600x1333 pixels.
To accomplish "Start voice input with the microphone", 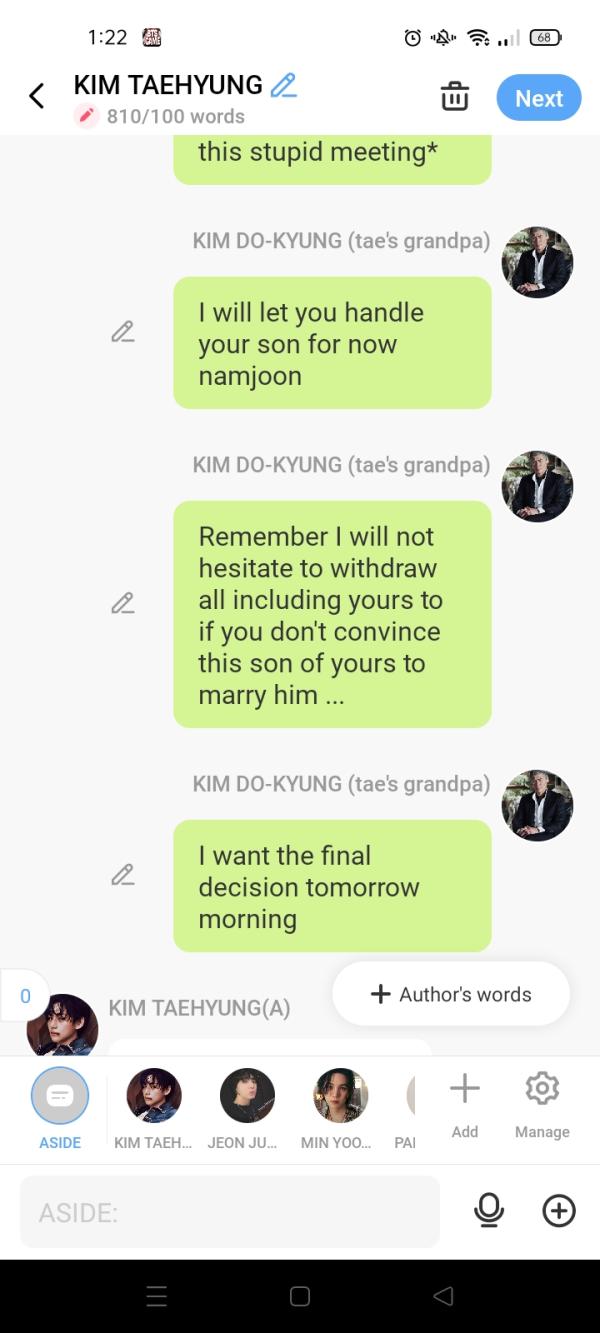I will point(489,1211).
